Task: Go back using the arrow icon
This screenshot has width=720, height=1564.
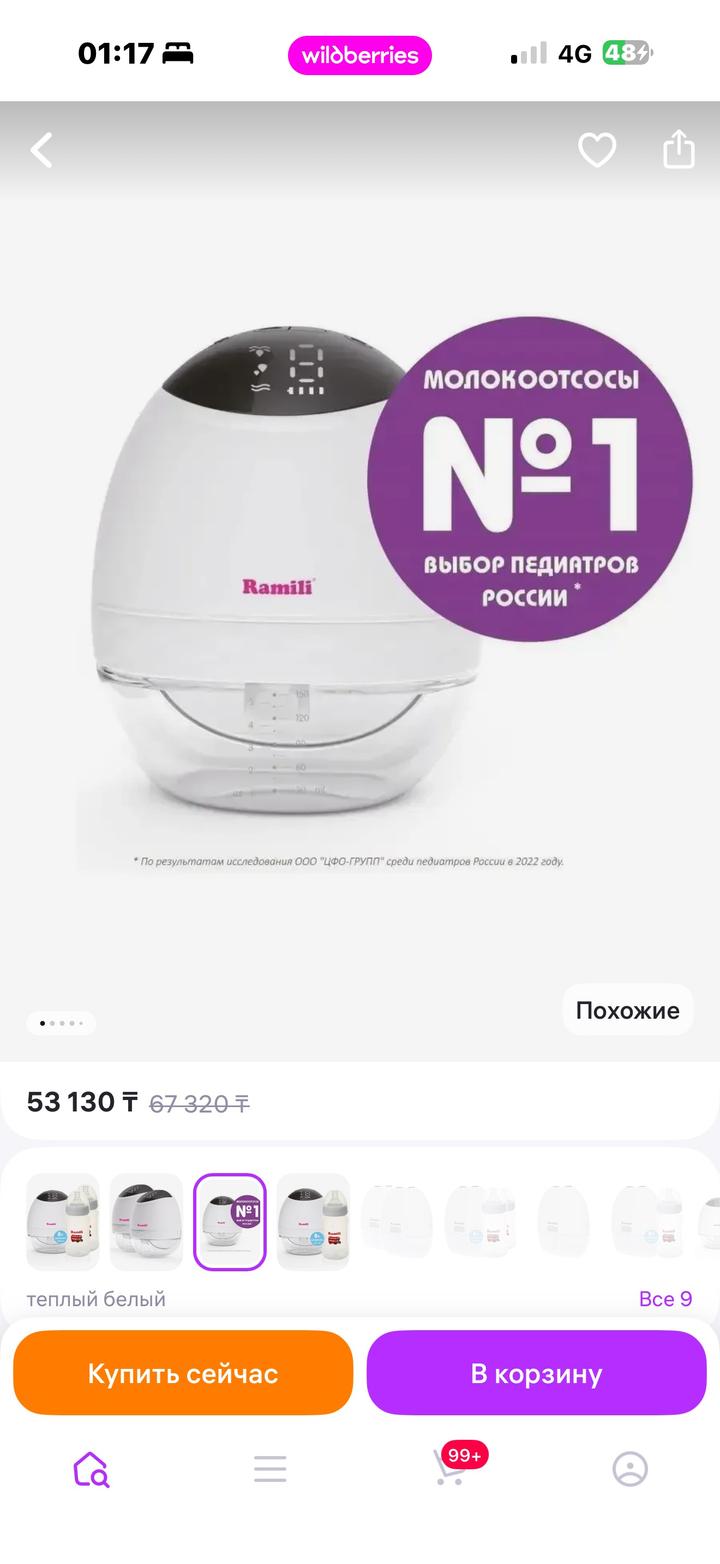Action: (x=41, y=151)
